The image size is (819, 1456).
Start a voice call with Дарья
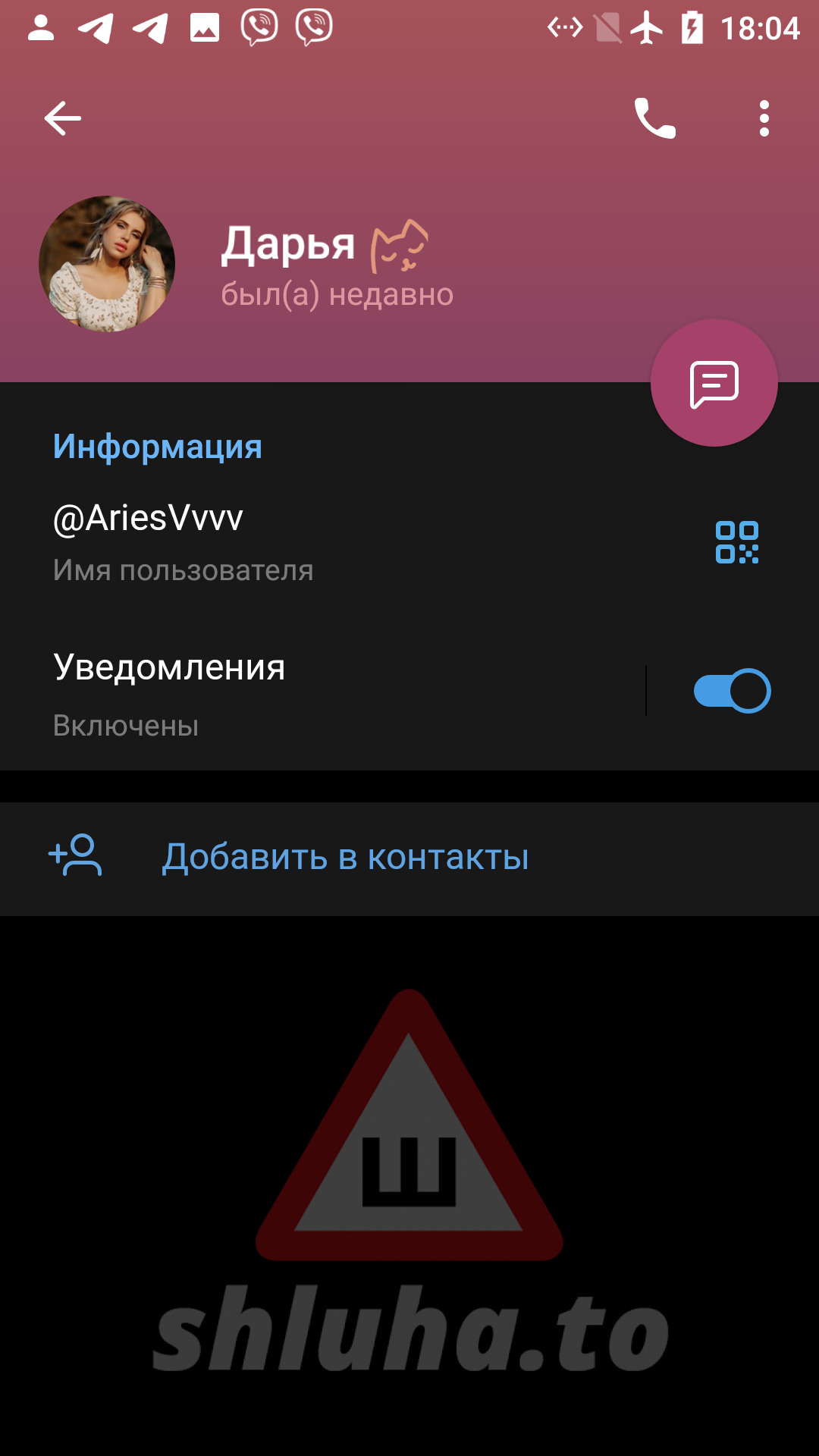click(654, 118)
